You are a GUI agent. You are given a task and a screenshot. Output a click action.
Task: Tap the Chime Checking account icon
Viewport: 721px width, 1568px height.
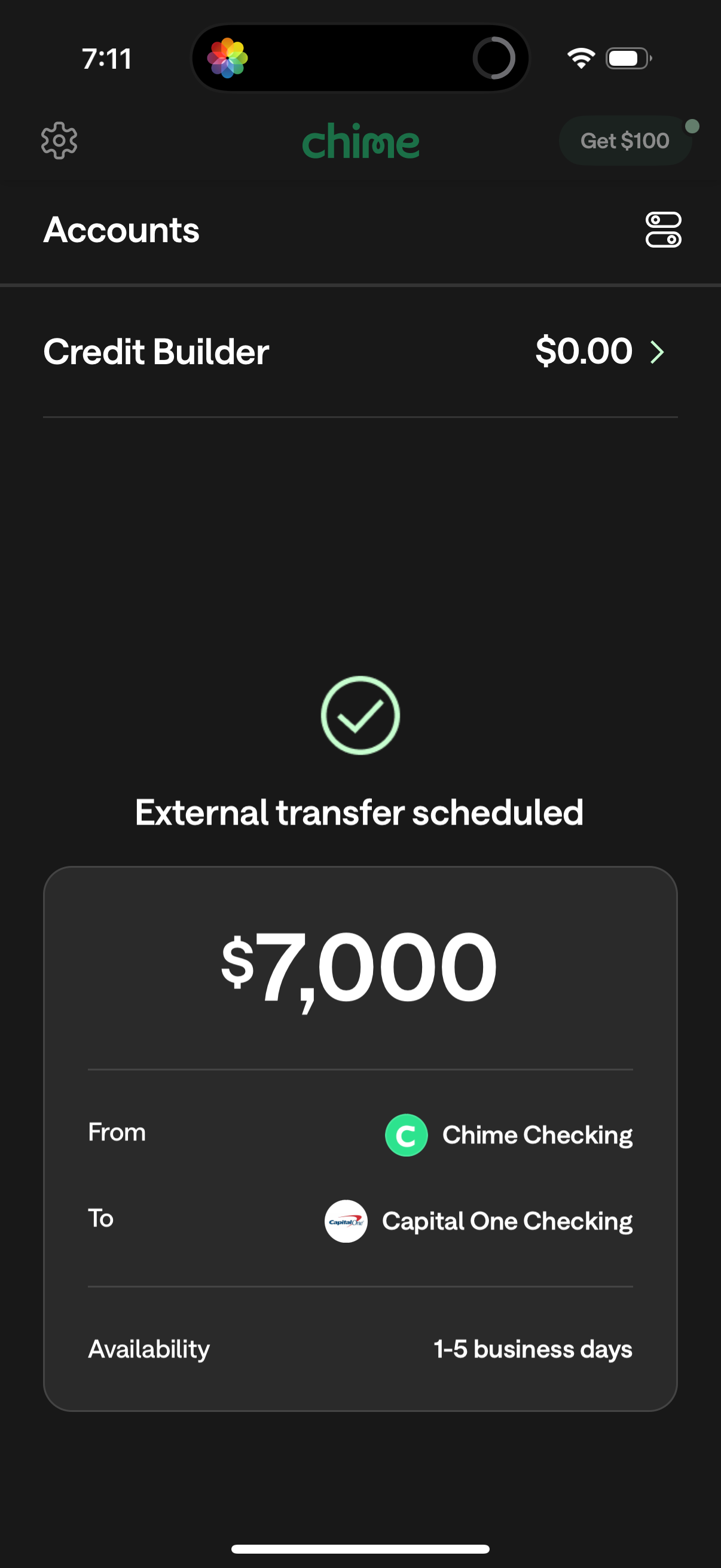406,1133
